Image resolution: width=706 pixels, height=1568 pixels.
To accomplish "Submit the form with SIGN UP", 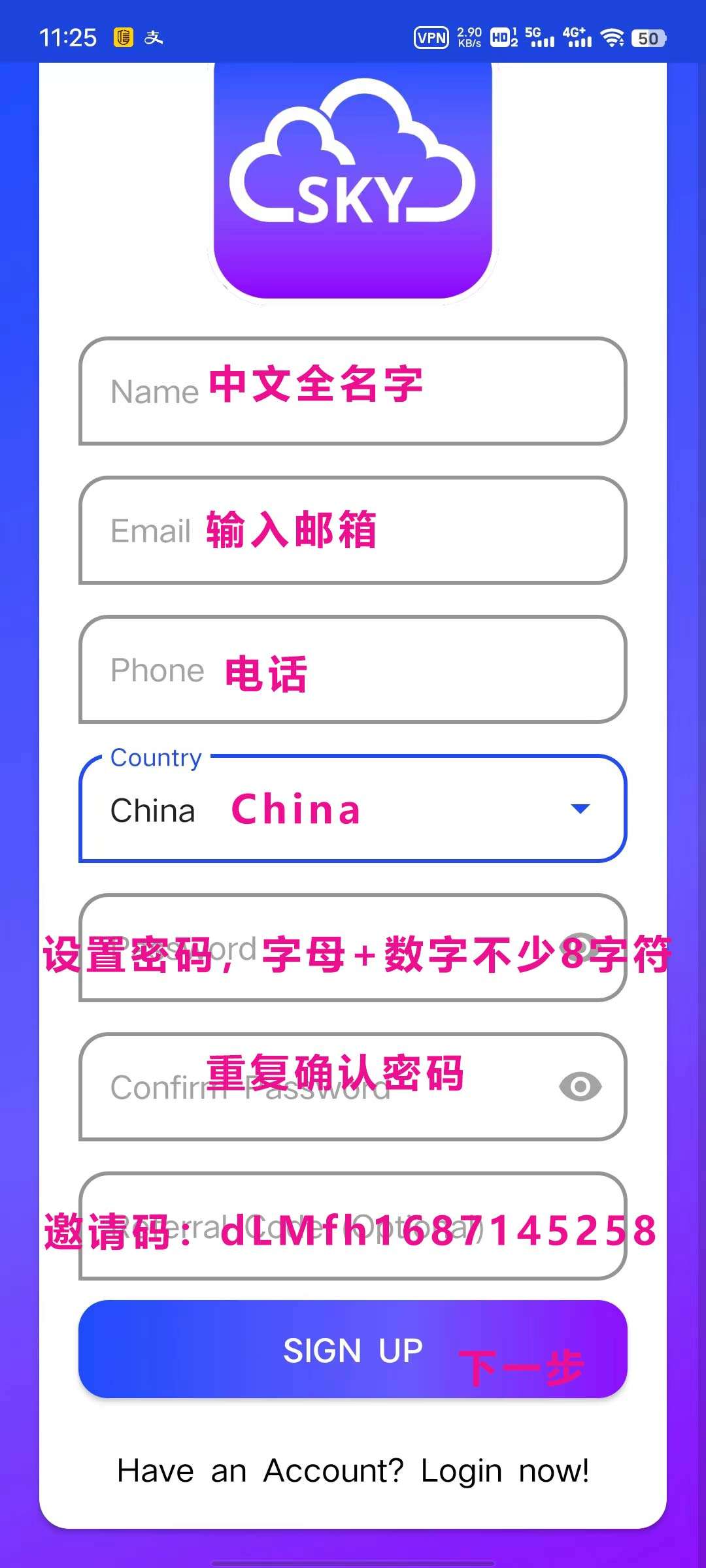I will click(x=353, y=1350).
